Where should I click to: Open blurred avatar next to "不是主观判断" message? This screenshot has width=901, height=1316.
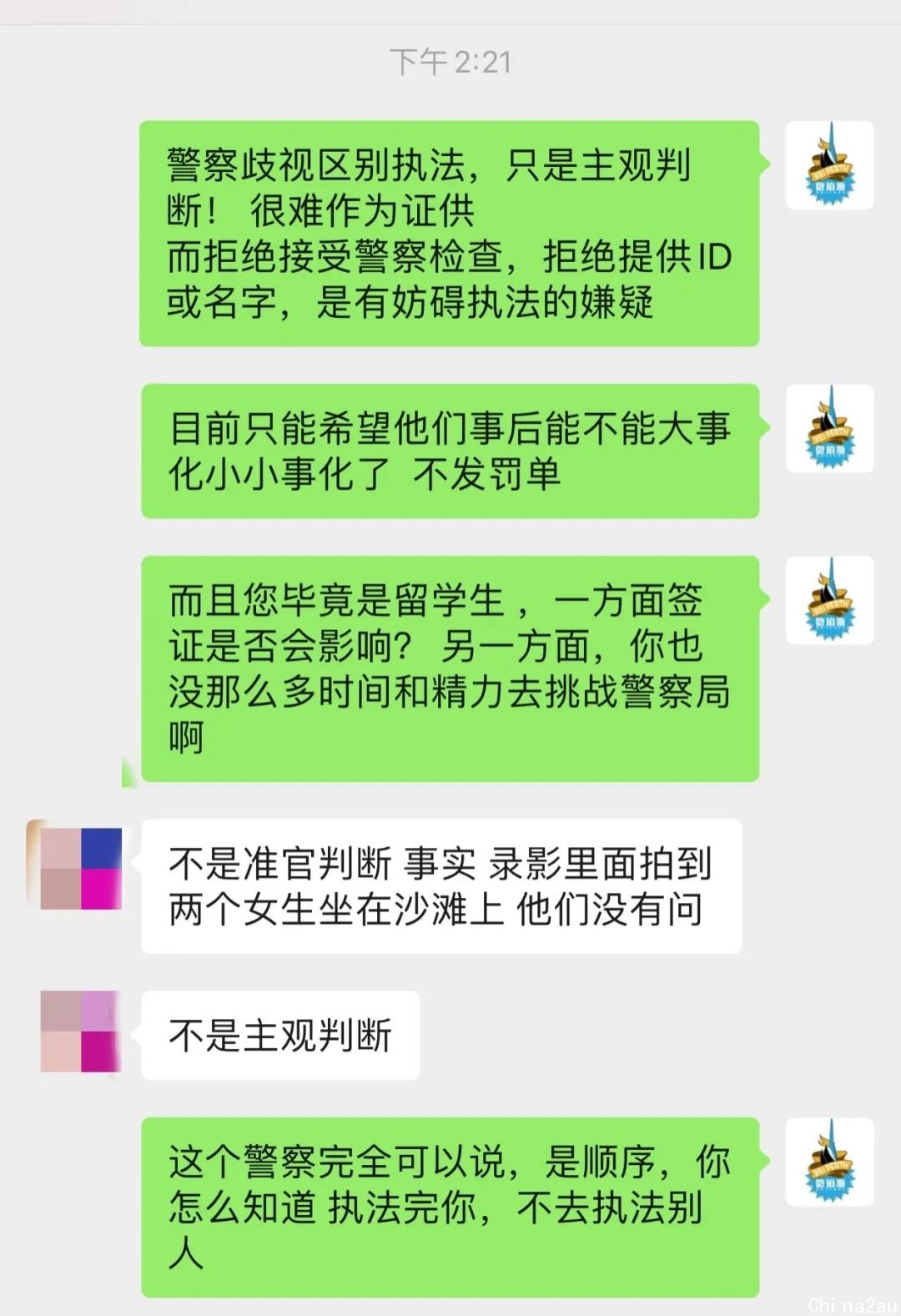tap(80, 1031)
